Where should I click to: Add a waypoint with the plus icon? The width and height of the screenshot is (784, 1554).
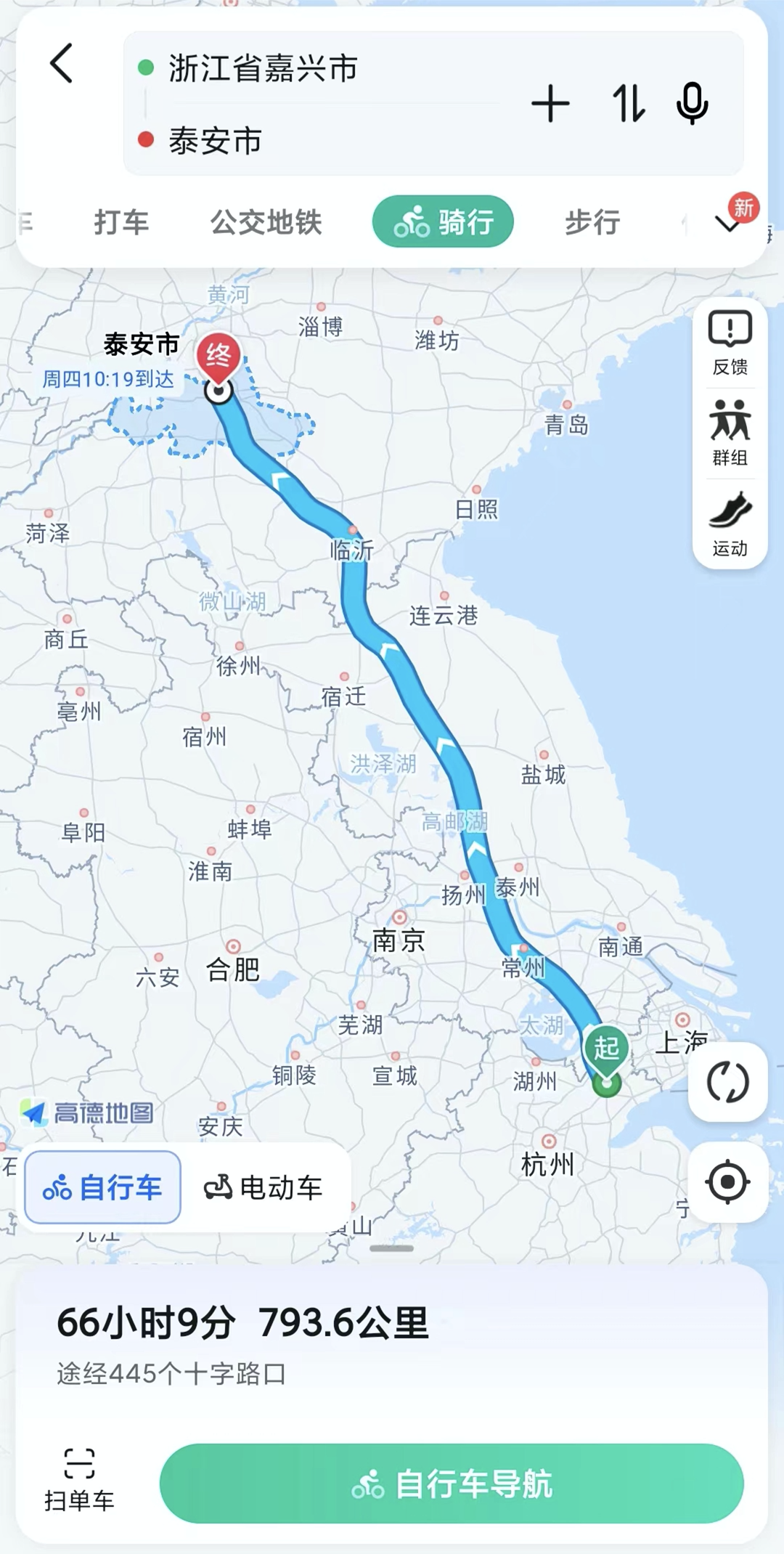point(550,103)
